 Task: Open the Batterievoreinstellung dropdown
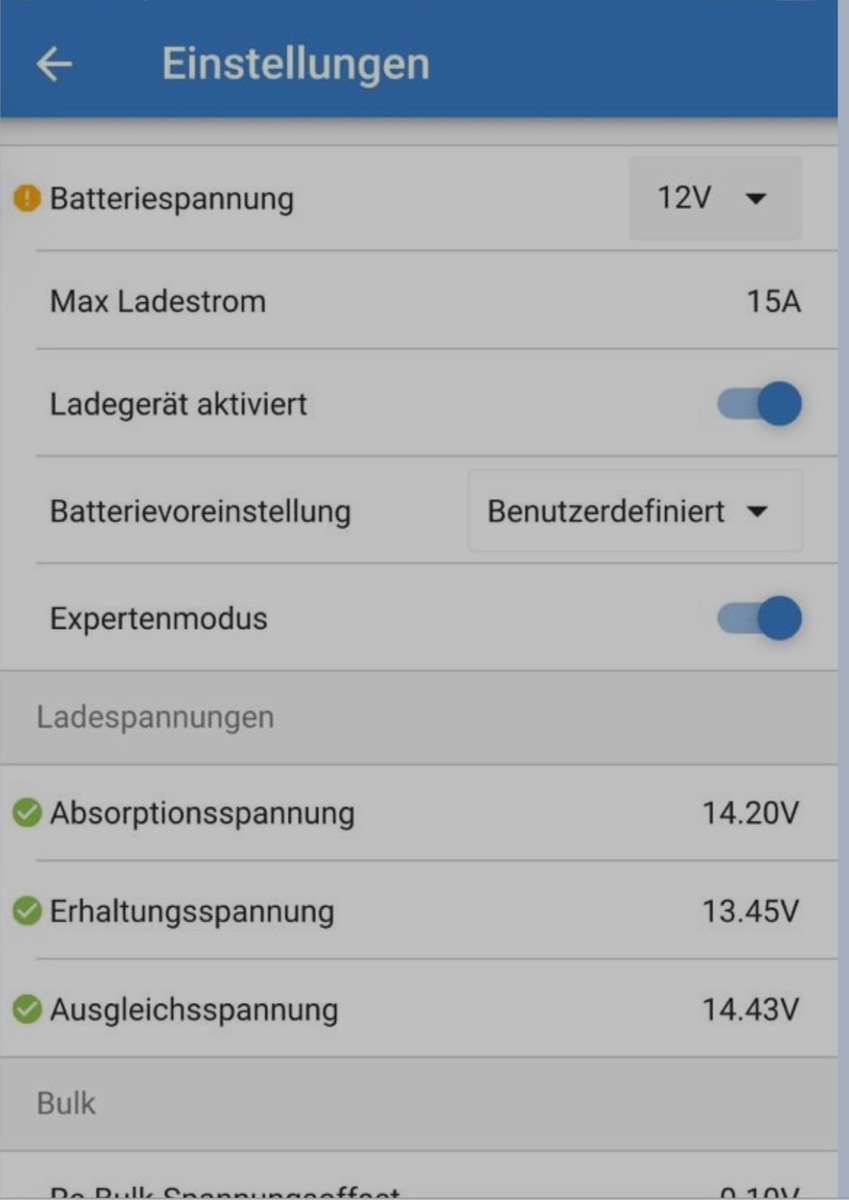pos(634,512)
